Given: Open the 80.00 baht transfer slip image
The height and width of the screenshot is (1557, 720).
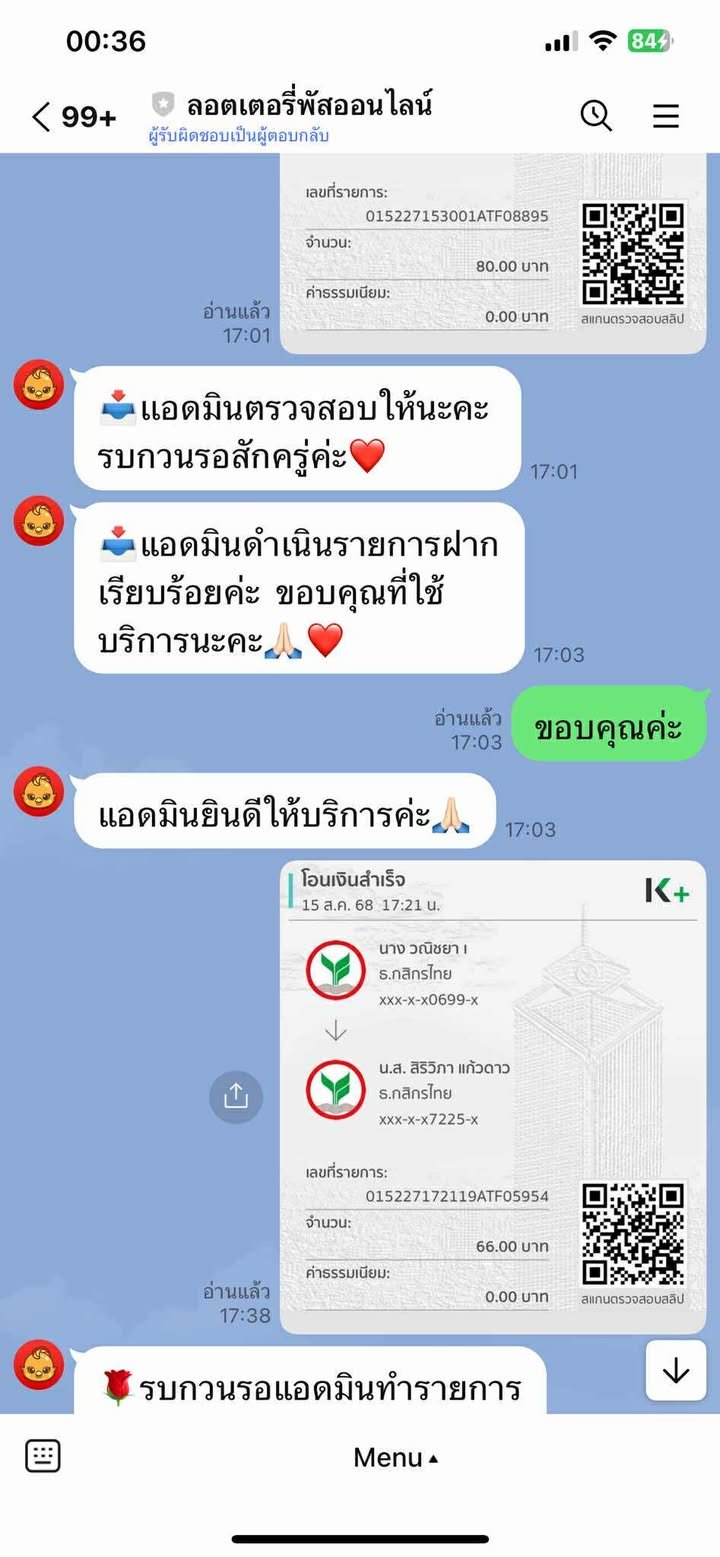Looking at the screenshot, I should [493, 255].
